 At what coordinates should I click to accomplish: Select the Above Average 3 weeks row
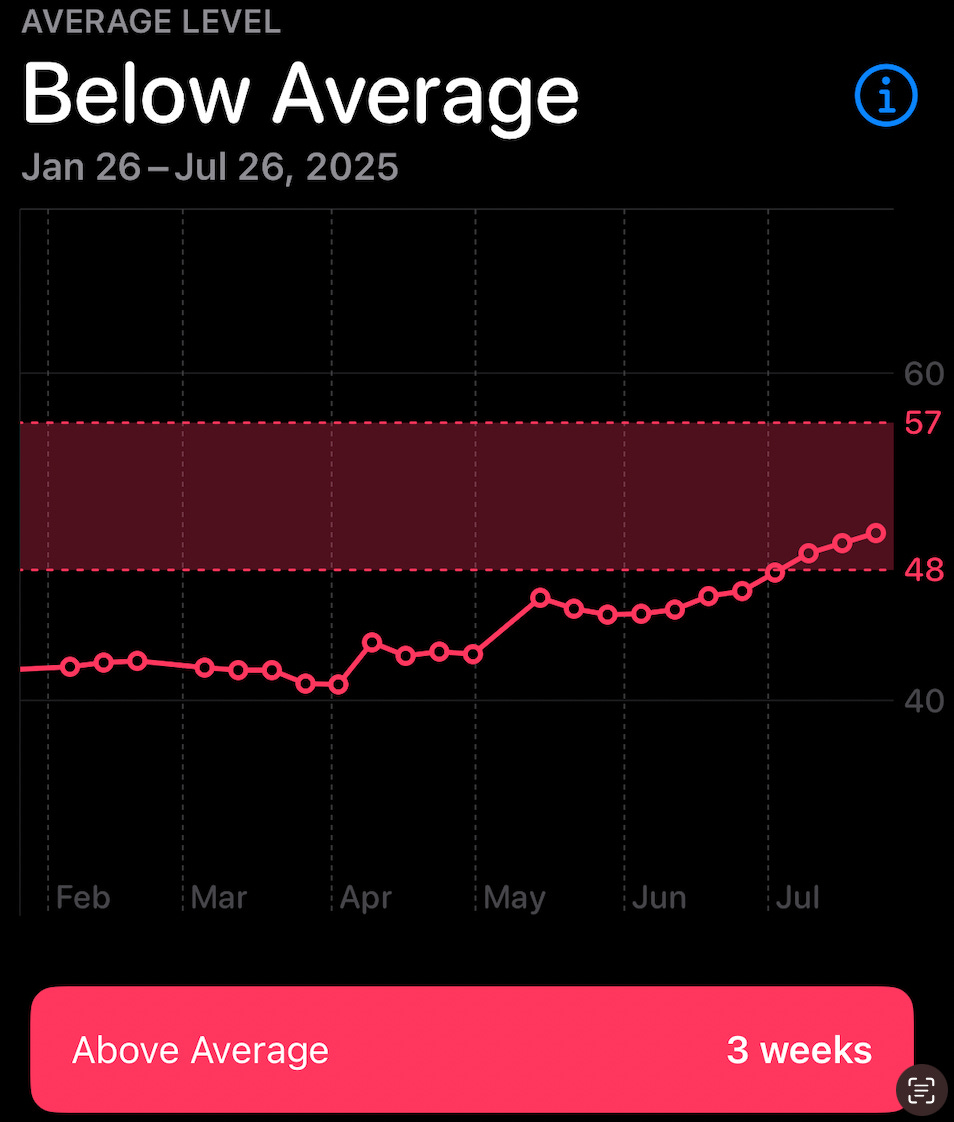pos(471,1049)
